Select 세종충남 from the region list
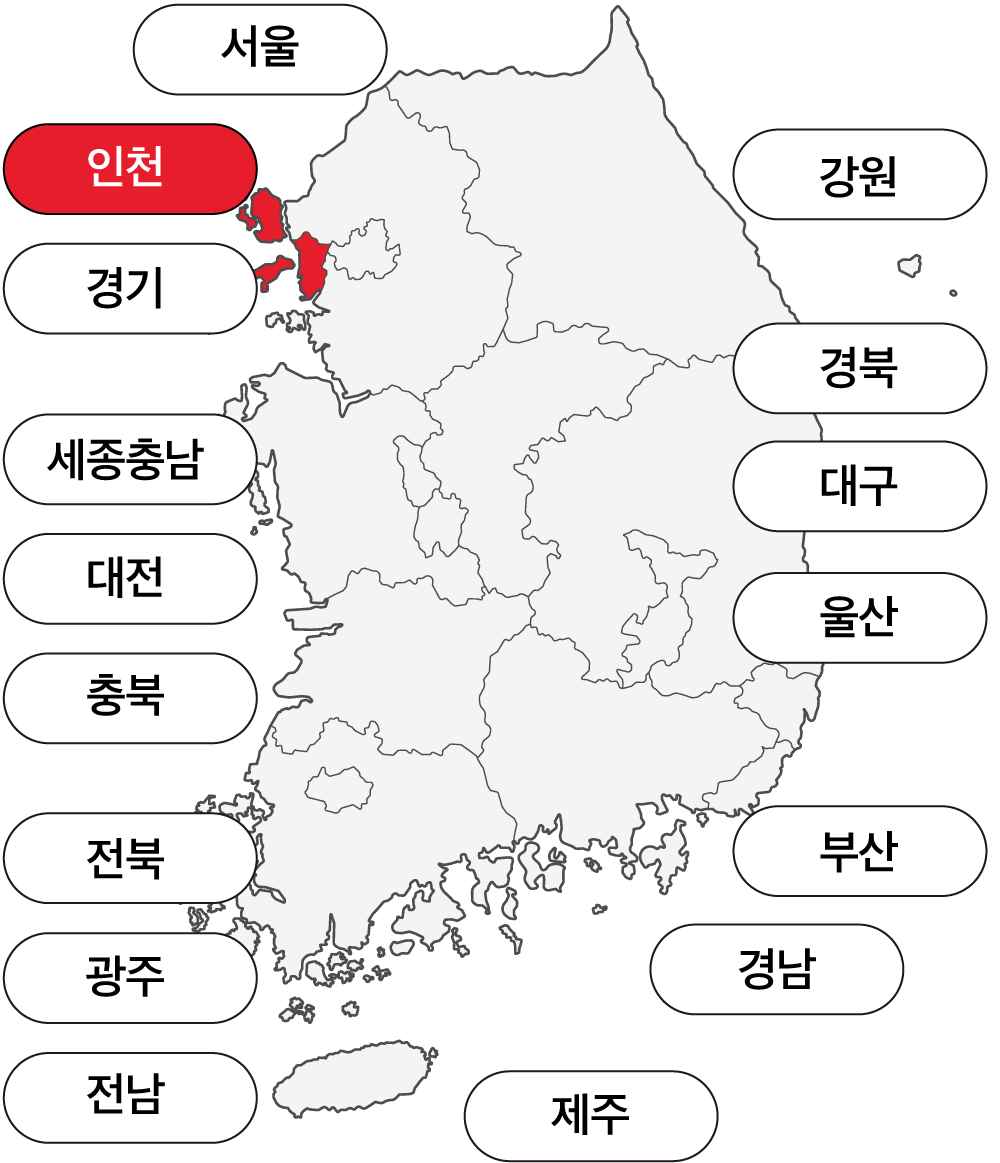Screen dimensions: 1000x1163 (130, 459)
